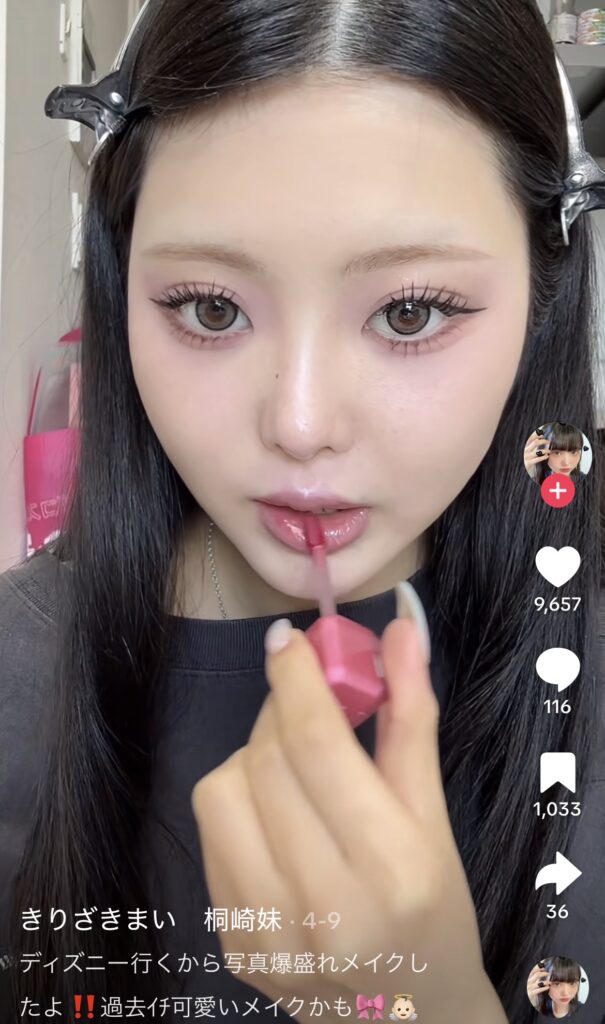The image size is (605, 1024).
Task: Open the comments on this video
Action: (x=557, y=669)
